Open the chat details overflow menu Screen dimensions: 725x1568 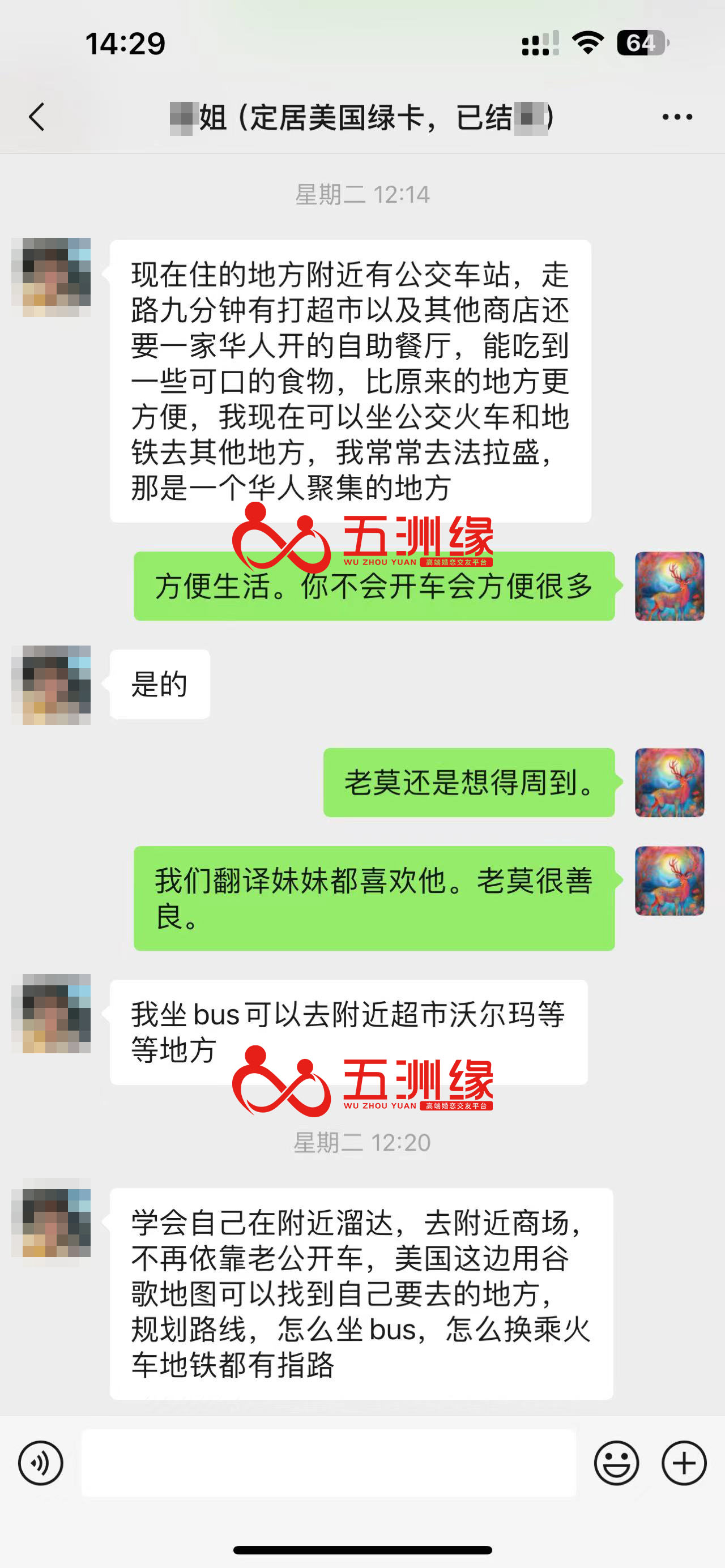[677, 117]
